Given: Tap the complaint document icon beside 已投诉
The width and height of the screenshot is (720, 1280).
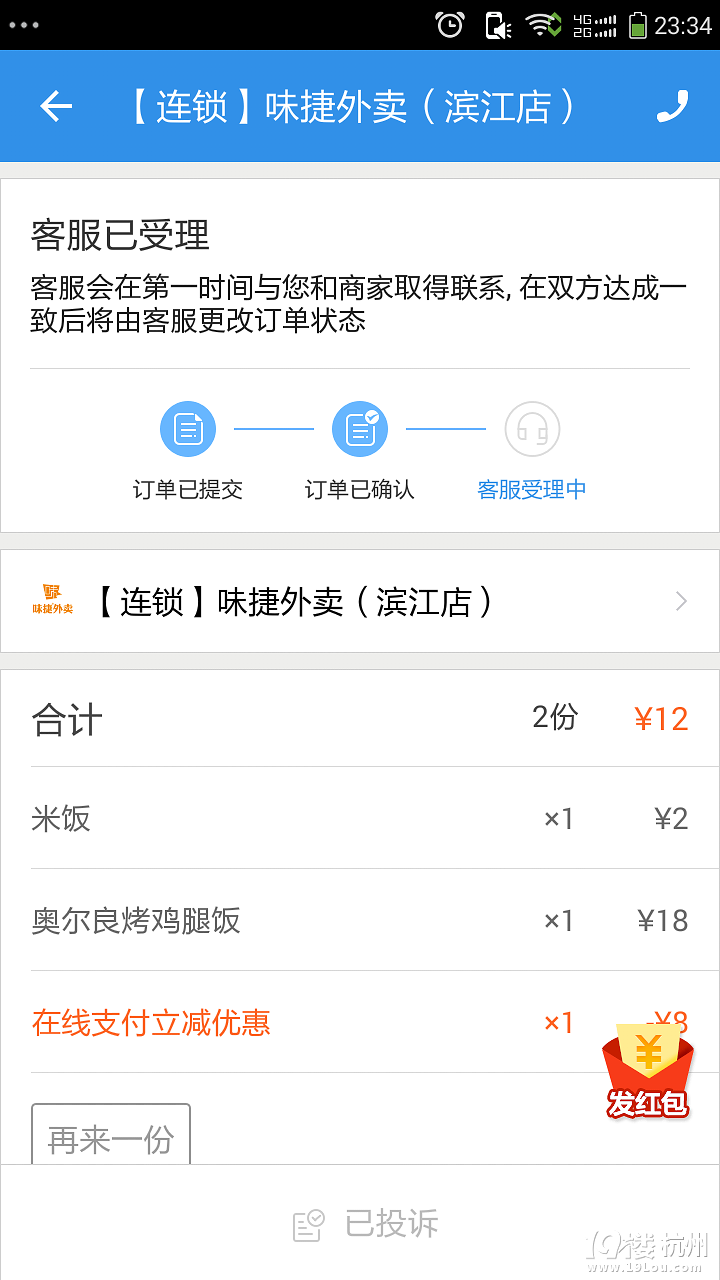Looking at the screenshot, I should point(310,1222).
